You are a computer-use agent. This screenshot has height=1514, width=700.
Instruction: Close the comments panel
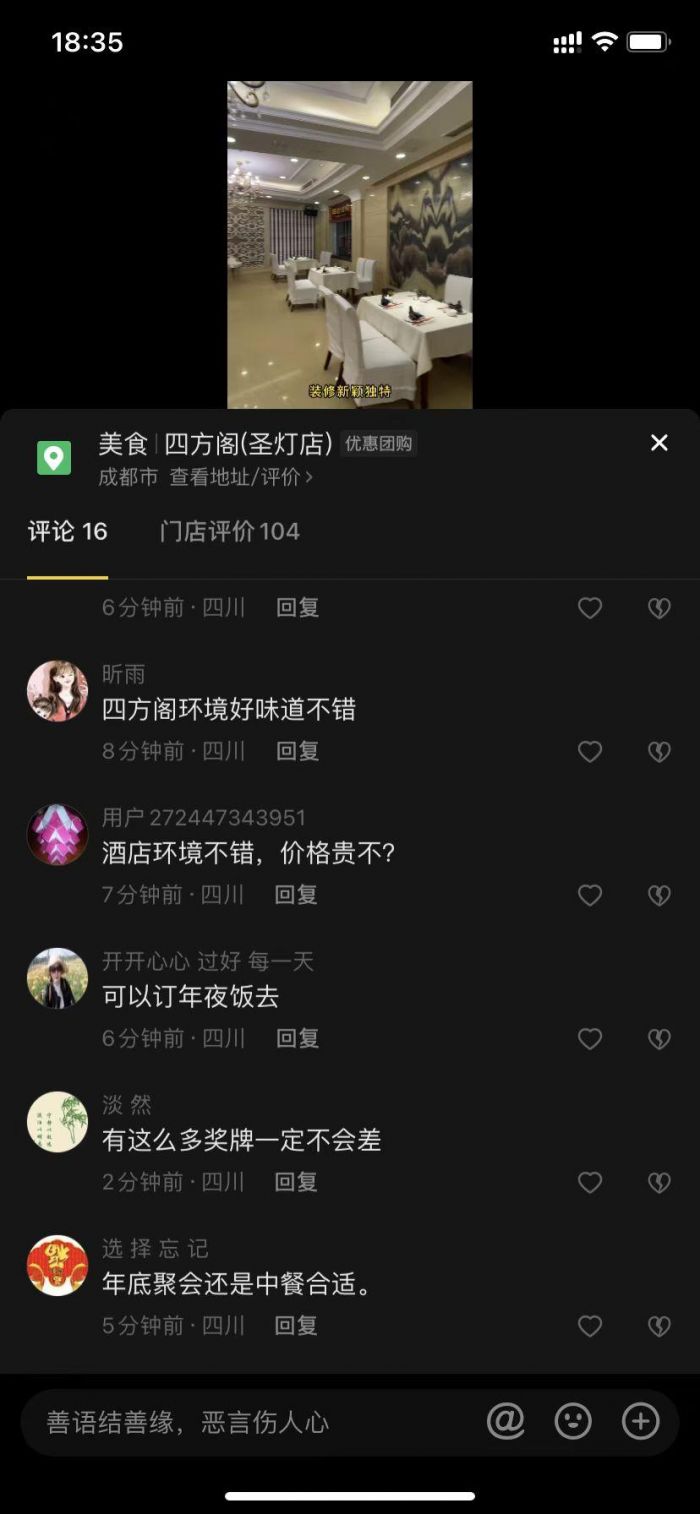pyautogui.click(x=659, y=443)
